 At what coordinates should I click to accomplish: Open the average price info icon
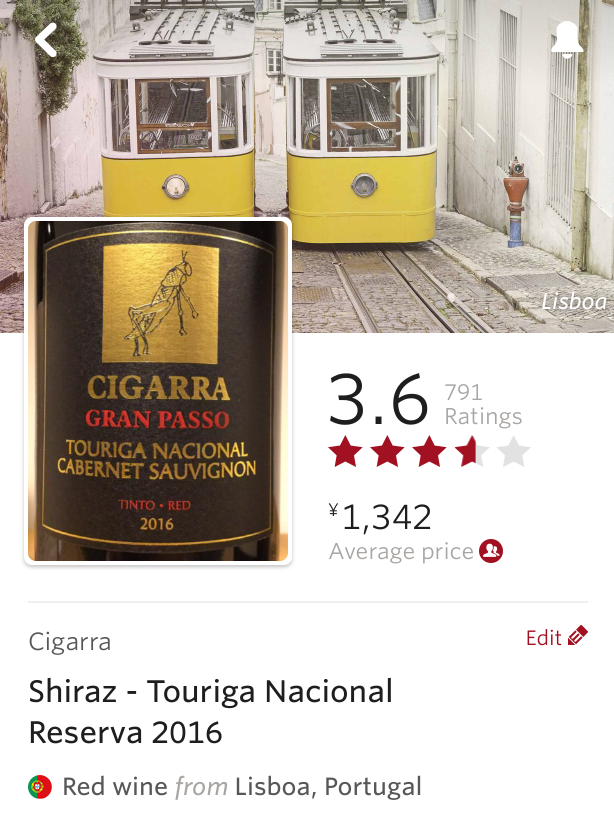[491, 551]
